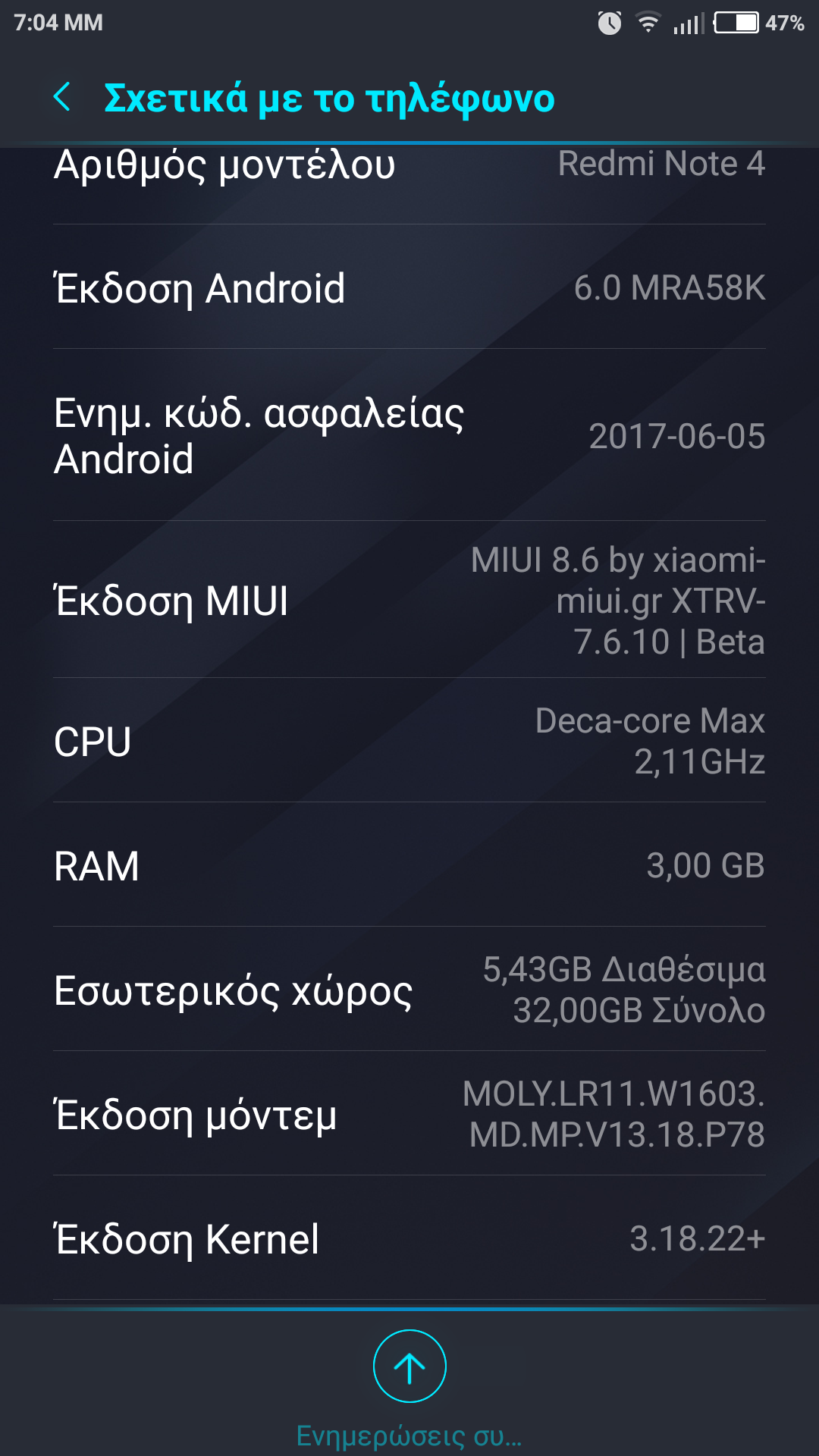The width and height of the screenshot is (819, 1456).
Task: Tap the Έκδοση Android row
Action: (409, 288)
